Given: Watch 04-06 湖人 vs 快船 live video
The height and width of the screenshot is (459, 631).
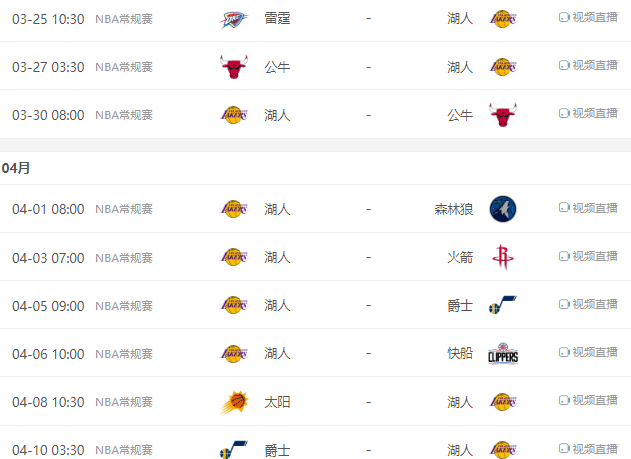Looking at the screenshot, I should tap(589, 353).
